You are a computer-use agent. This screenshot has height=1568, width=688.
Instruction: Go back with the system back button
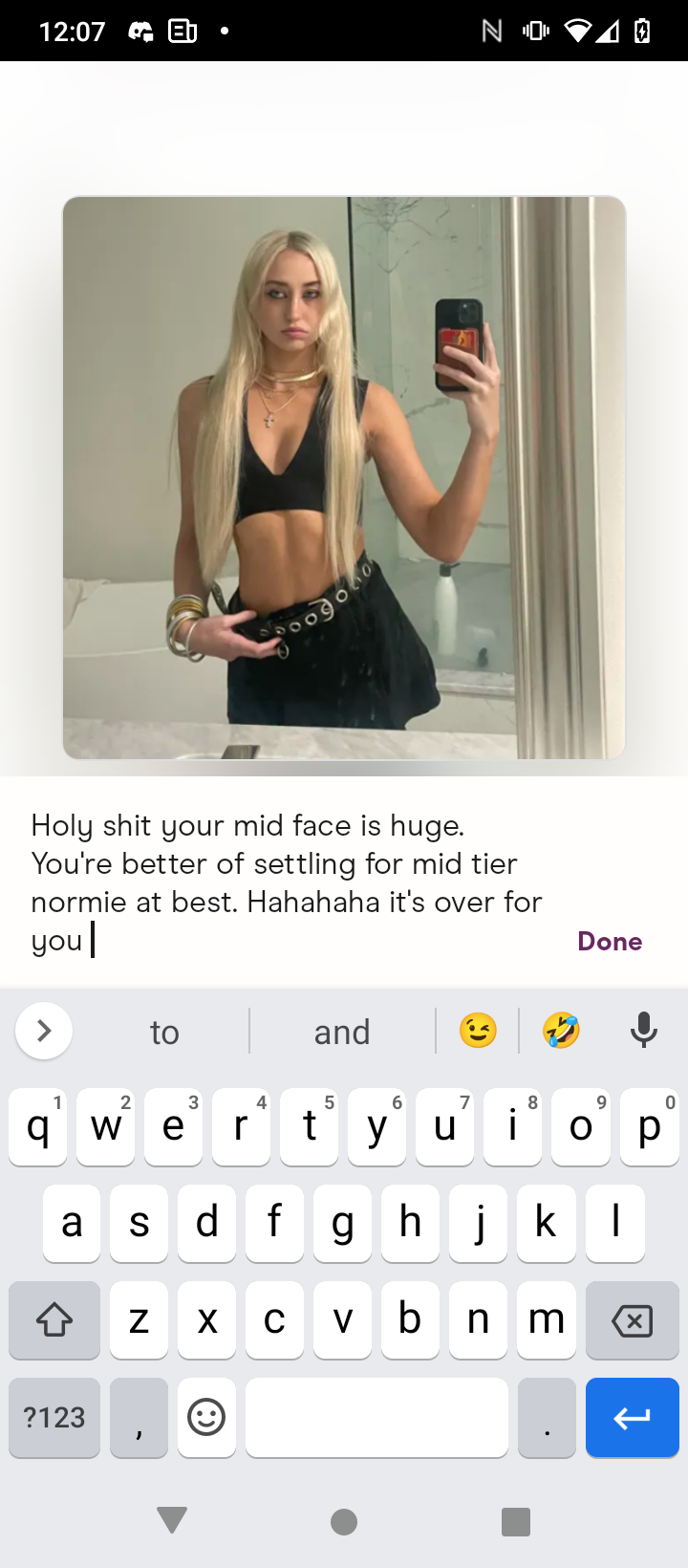pyautogui.click(x=172, y=1520)
